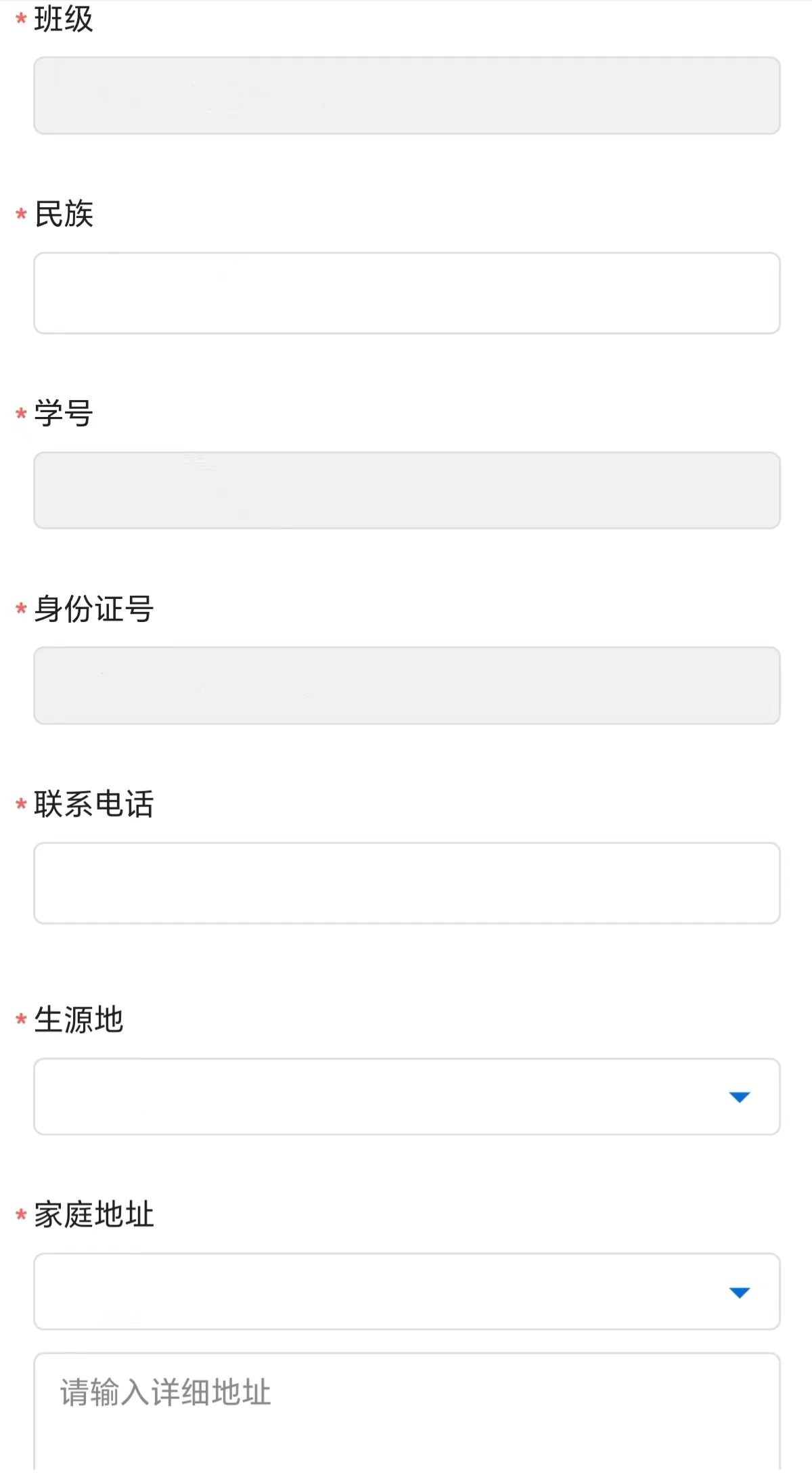Tap the greyed 身份证号 field

[407, 686]
